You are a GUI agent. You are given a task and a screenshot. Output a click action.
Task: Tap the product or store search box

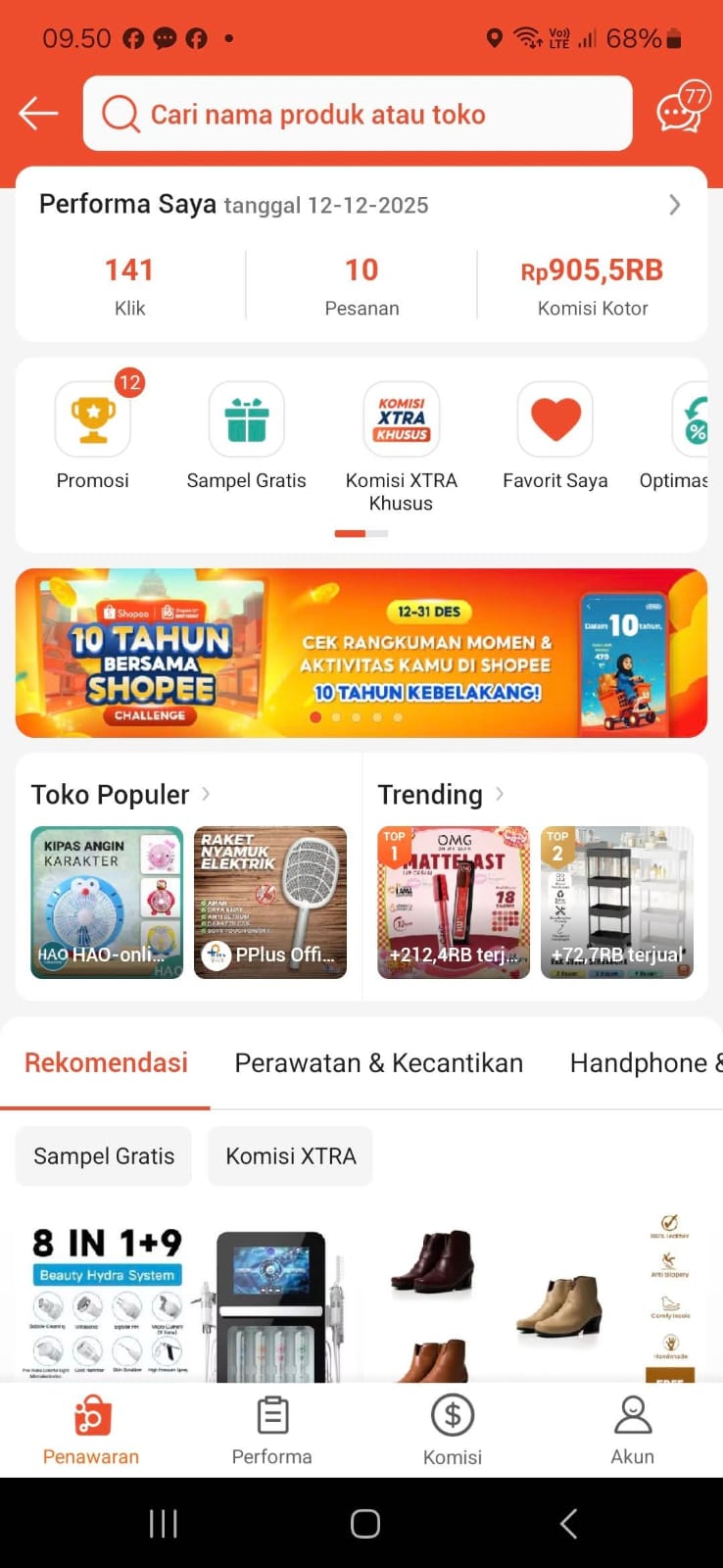tap(358, 114)
